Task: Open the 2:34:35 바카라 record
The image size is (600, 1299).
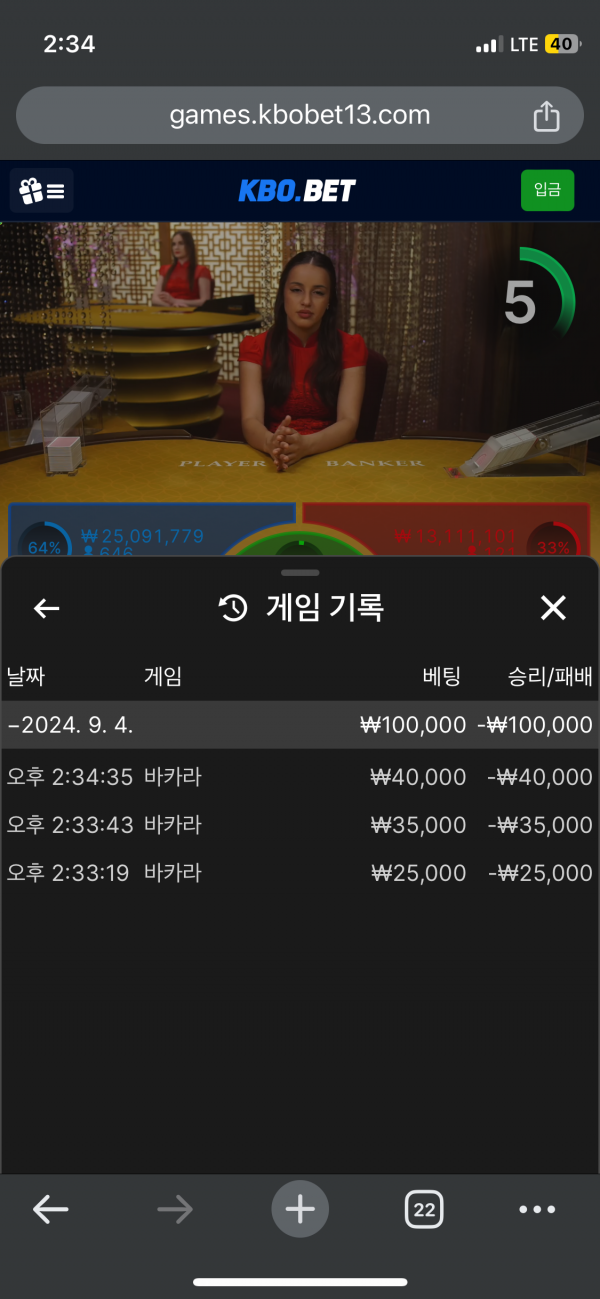Action: 300,777
